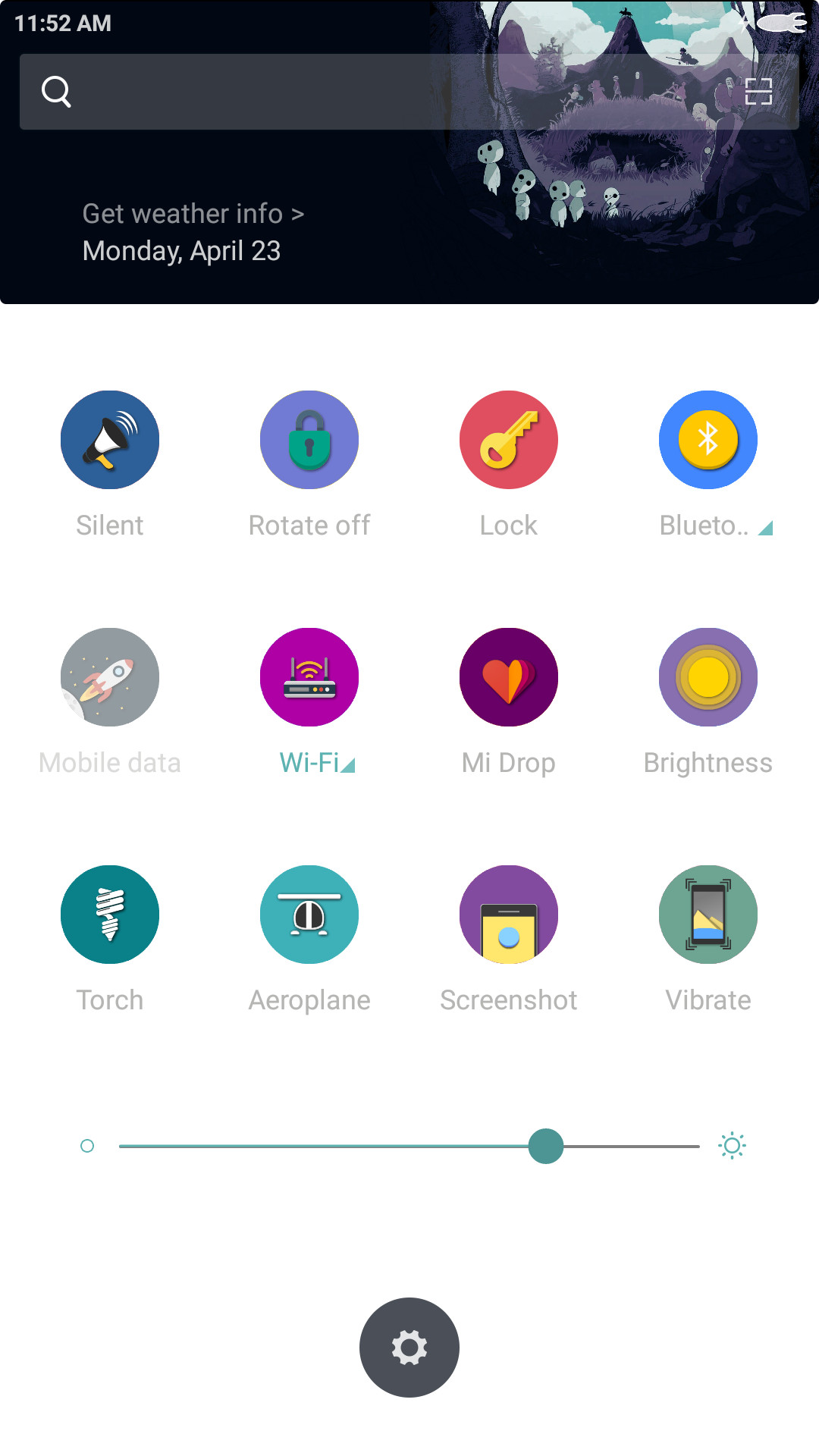Open Mi Drop
This screenshot has height=1456, width=819.
coord(509,677)
